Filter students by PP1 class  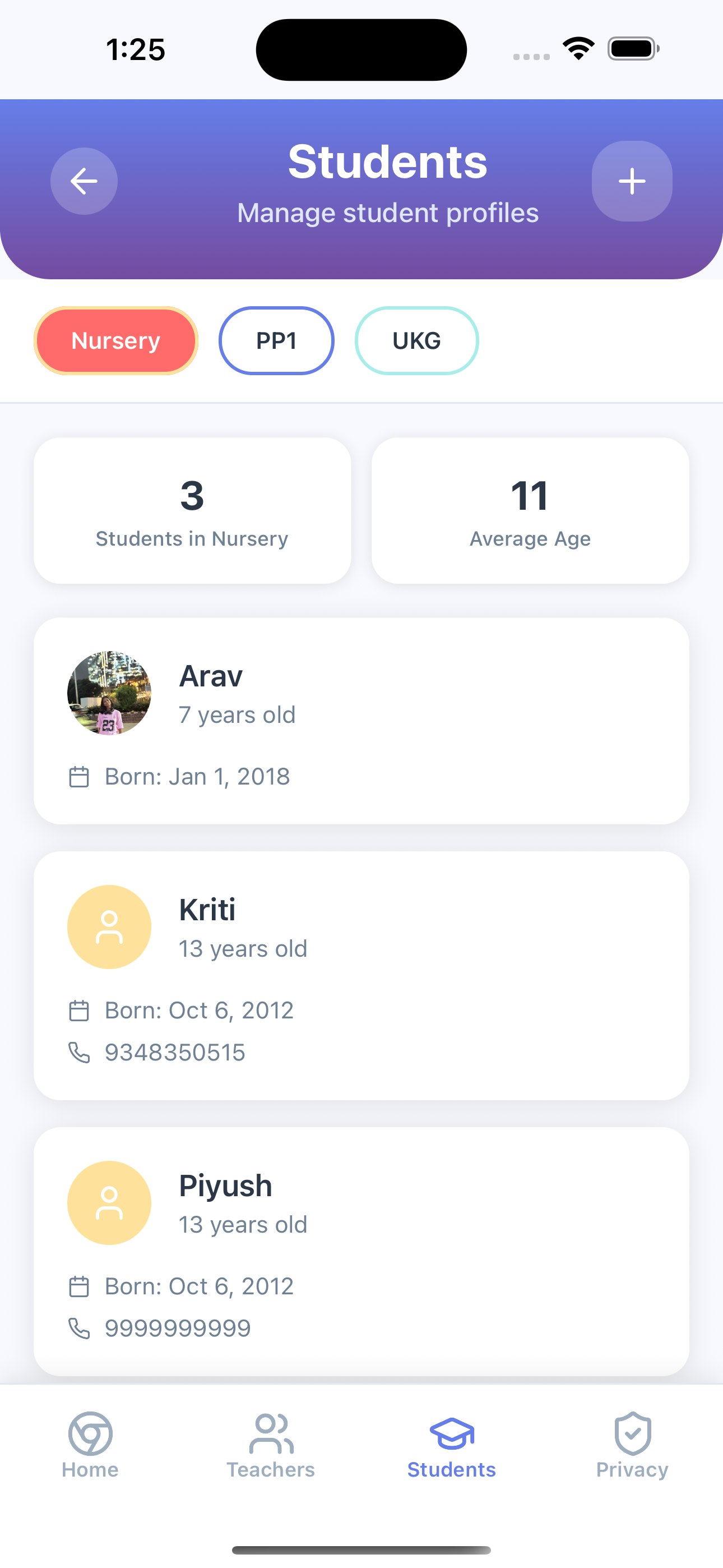click(x=276, y=341)
